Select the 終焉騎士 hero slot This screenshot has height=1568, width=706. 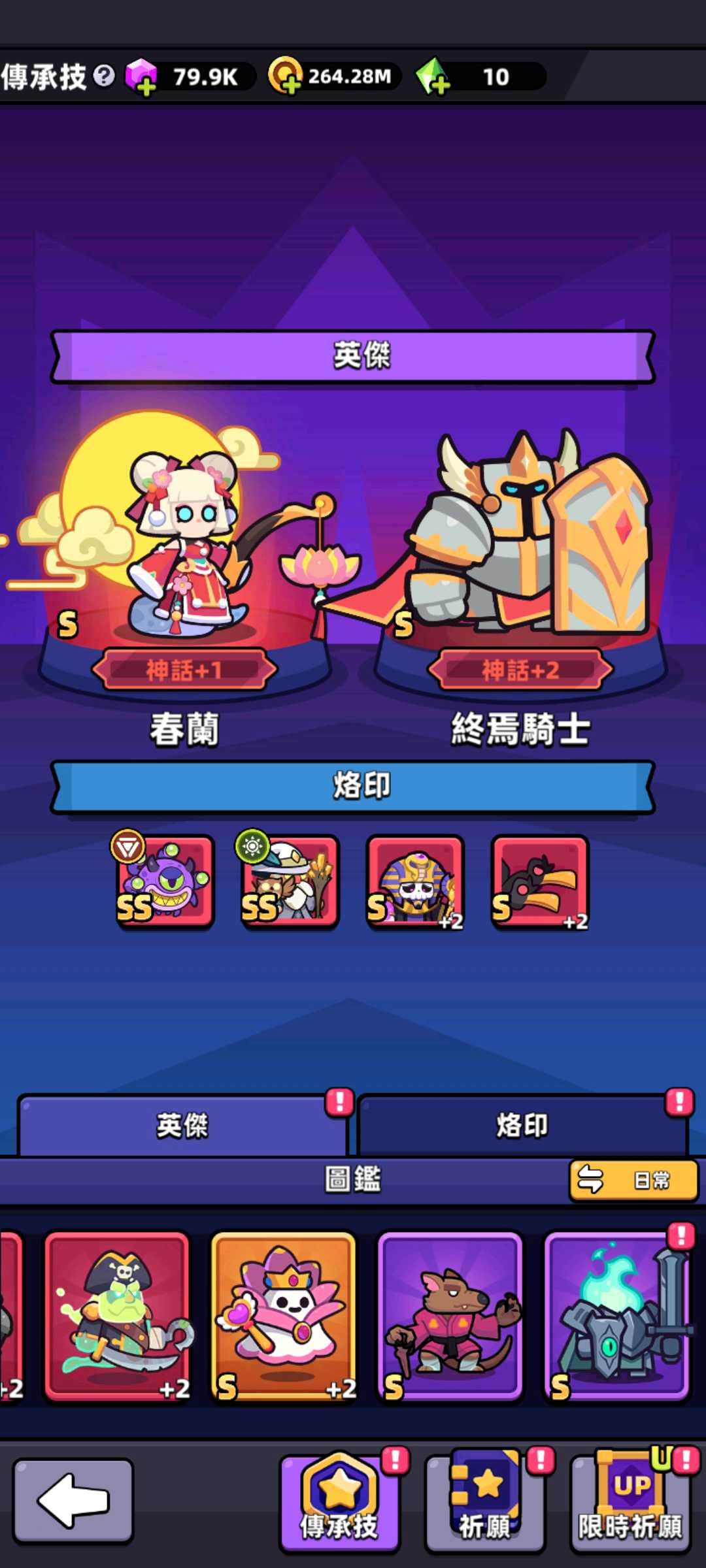[x=523, y=542]
